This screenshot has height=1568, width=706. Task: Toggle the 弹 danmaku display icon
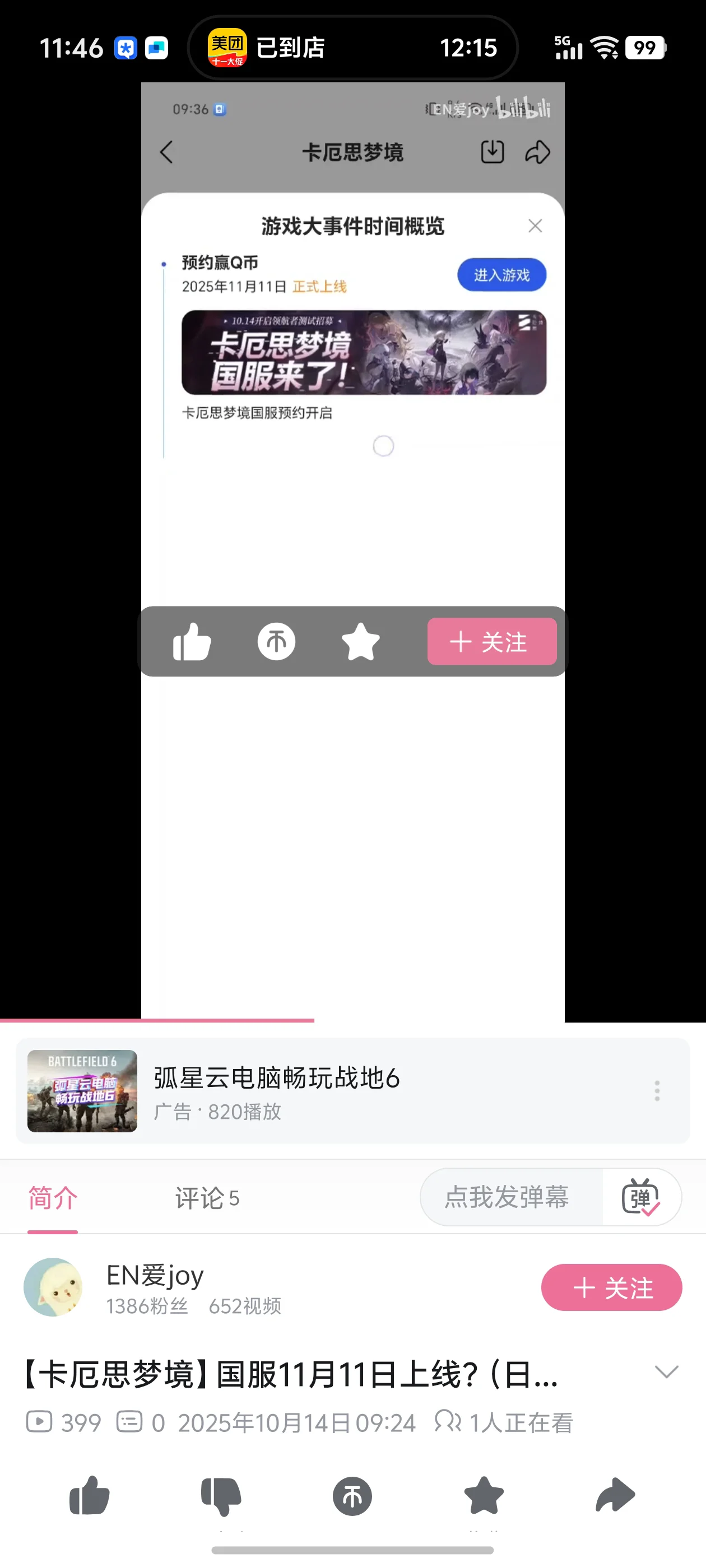[x=641, y=1197]
